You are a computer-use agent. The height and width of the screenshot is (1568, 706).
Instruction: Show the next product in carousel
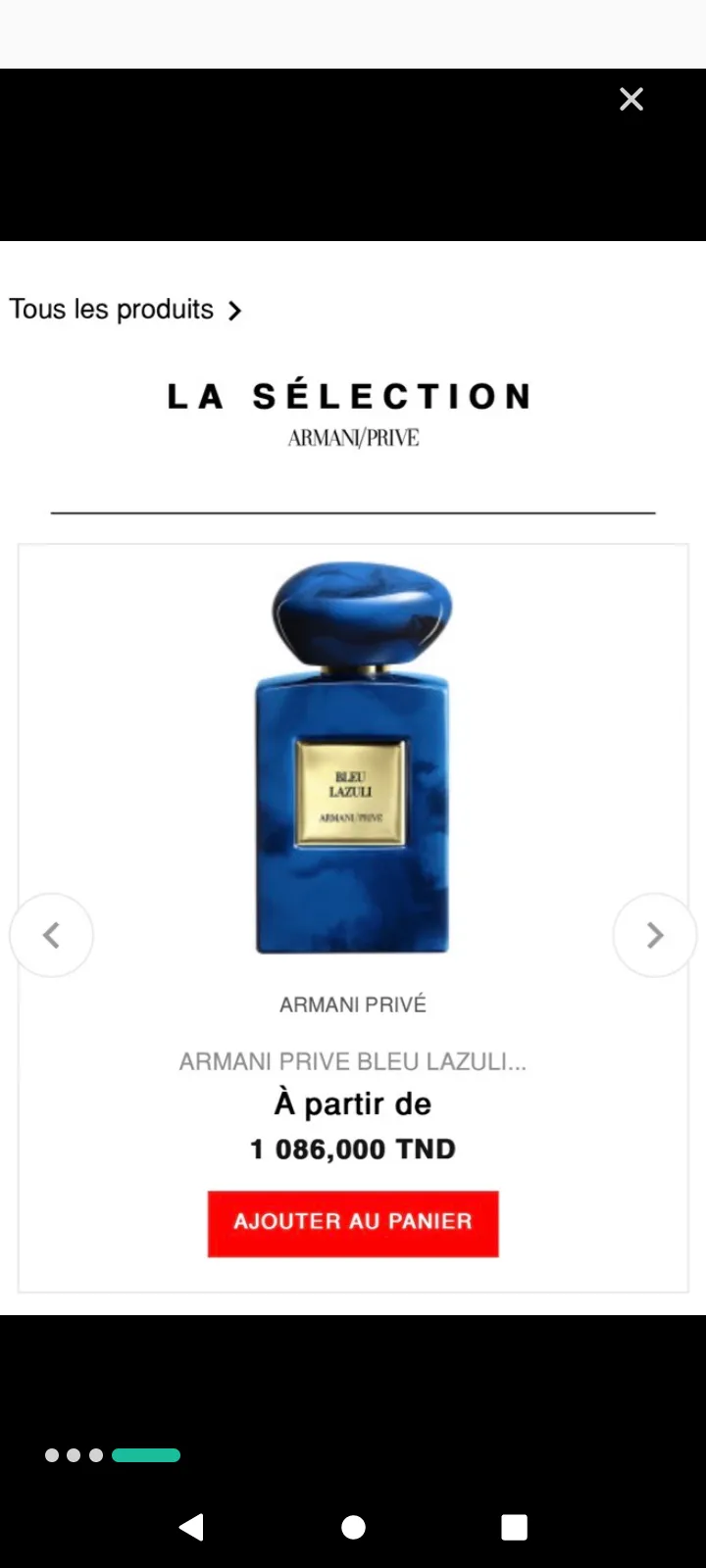pos(654,935)
